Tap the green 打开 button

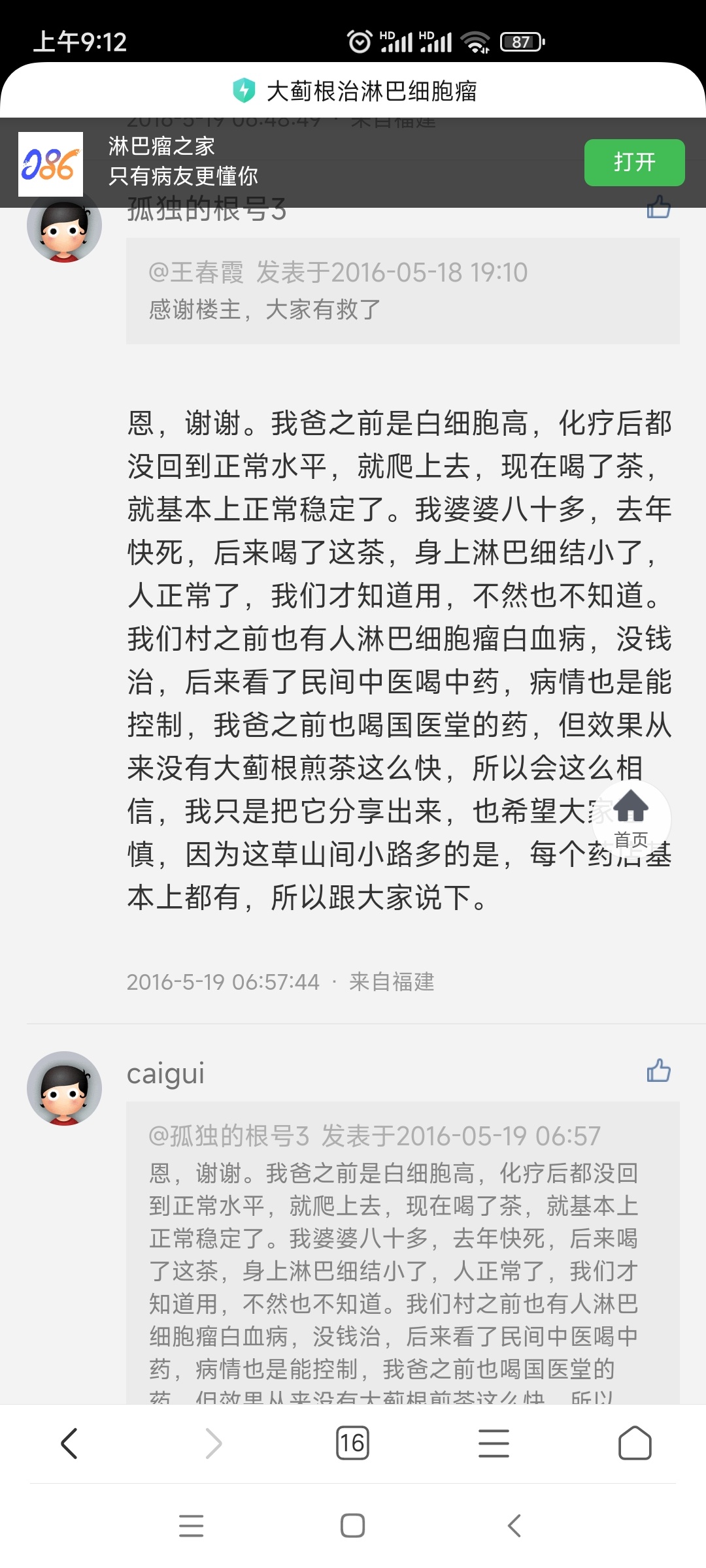coord(634,163)
